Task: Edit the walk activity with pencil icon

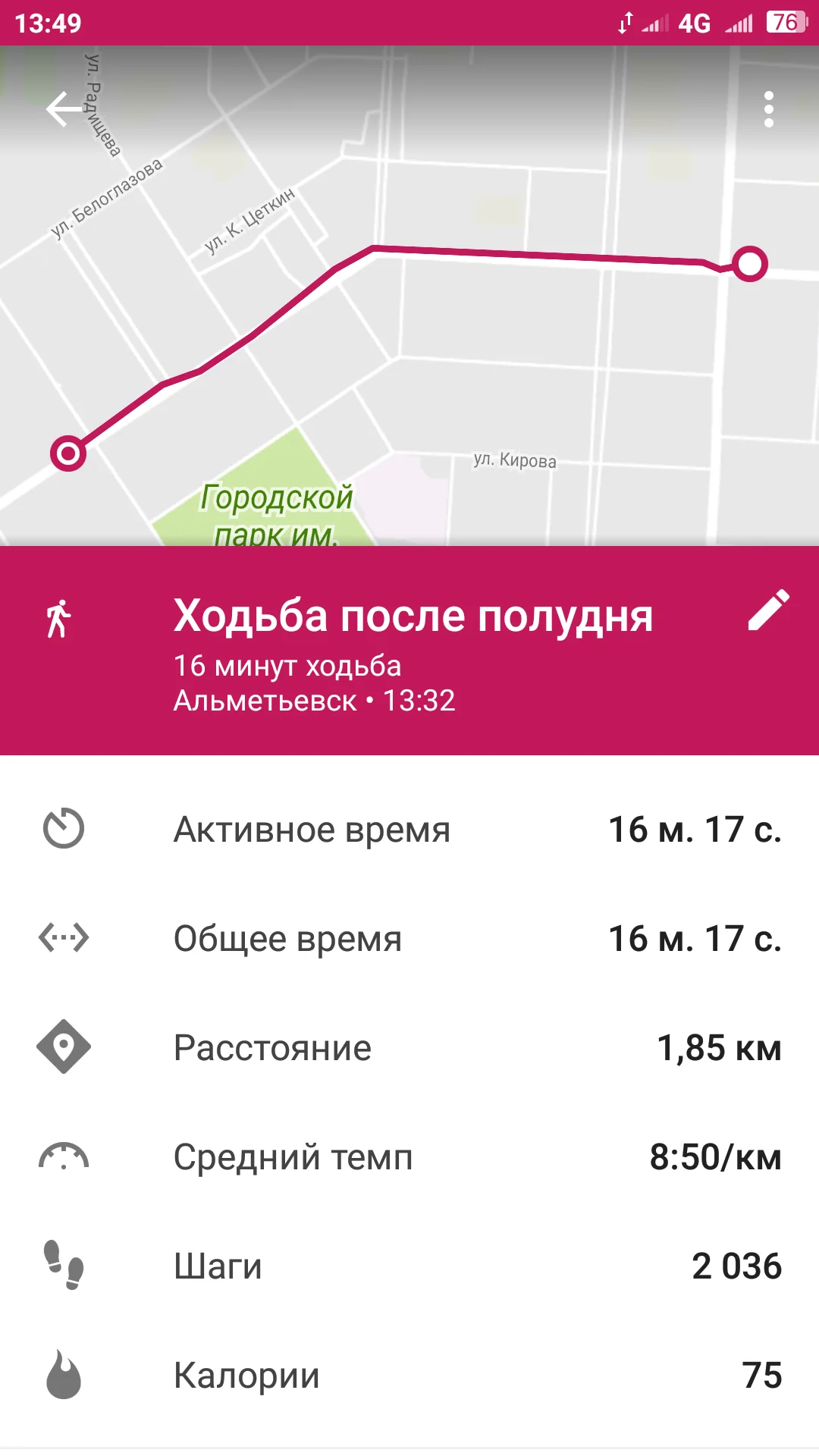Action: 768,610
